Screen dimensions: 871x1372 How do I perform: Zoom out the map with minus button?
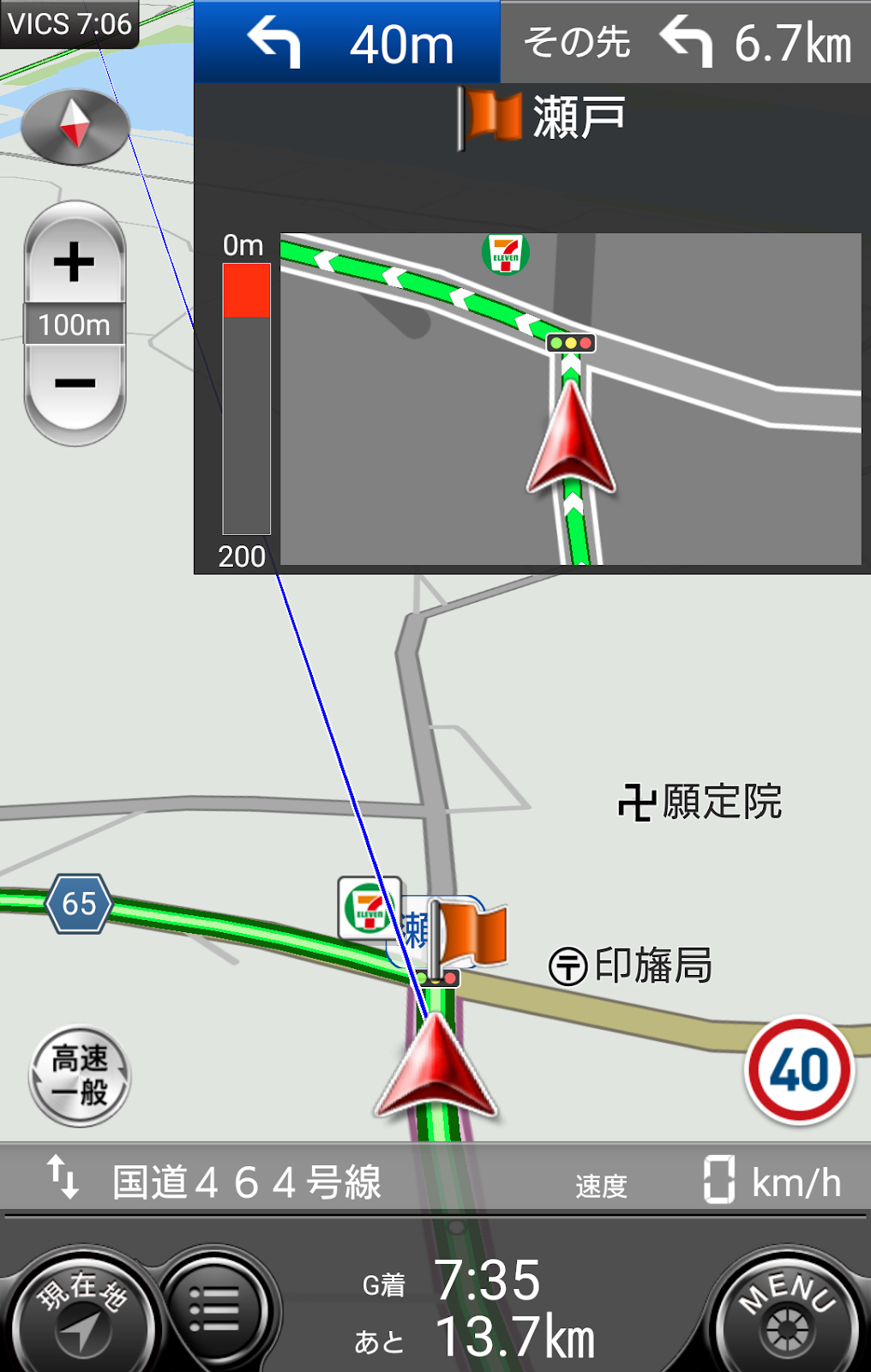(x=75, y=384)
